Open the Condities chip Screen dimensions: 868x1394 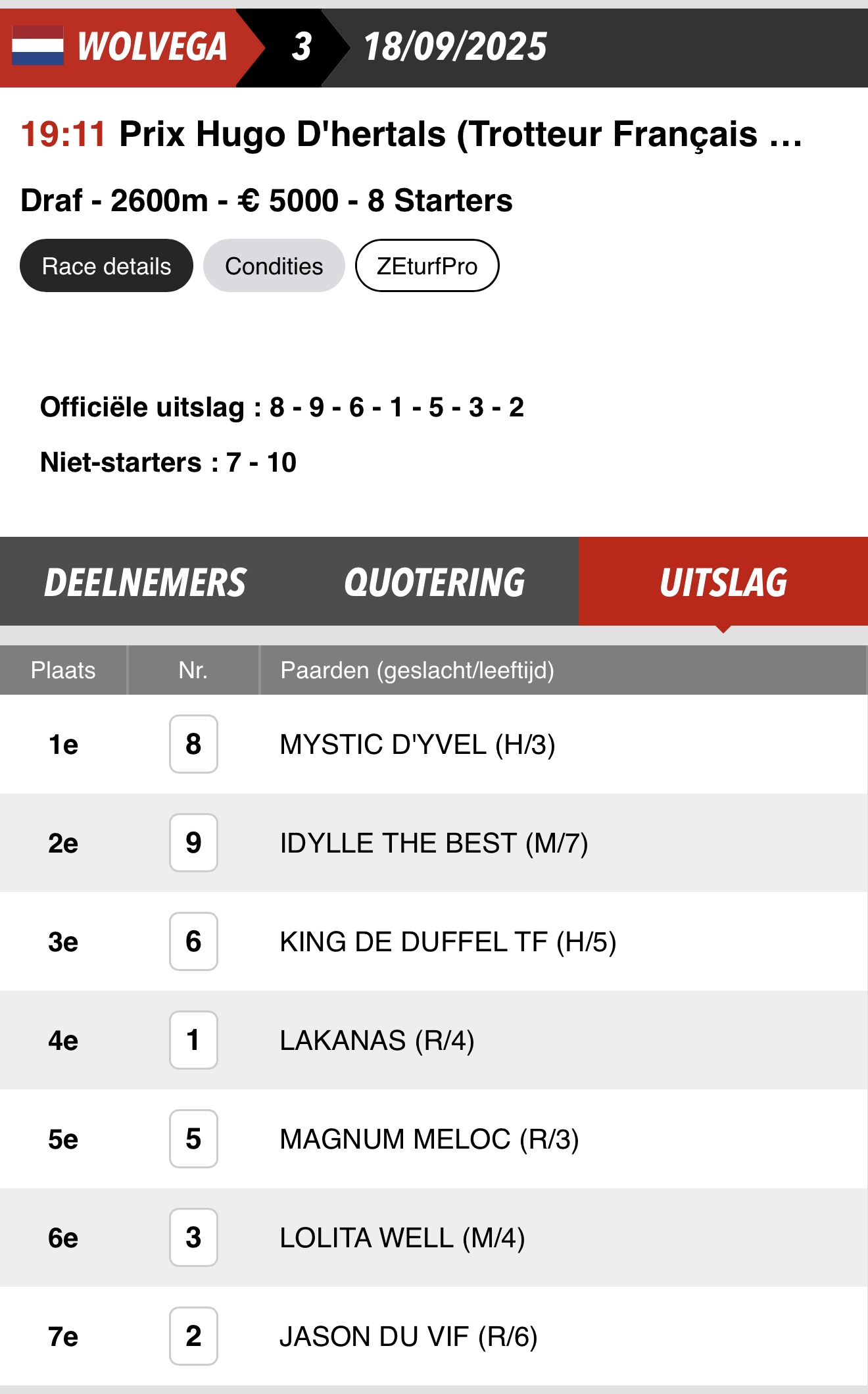[x=274, y=266]
